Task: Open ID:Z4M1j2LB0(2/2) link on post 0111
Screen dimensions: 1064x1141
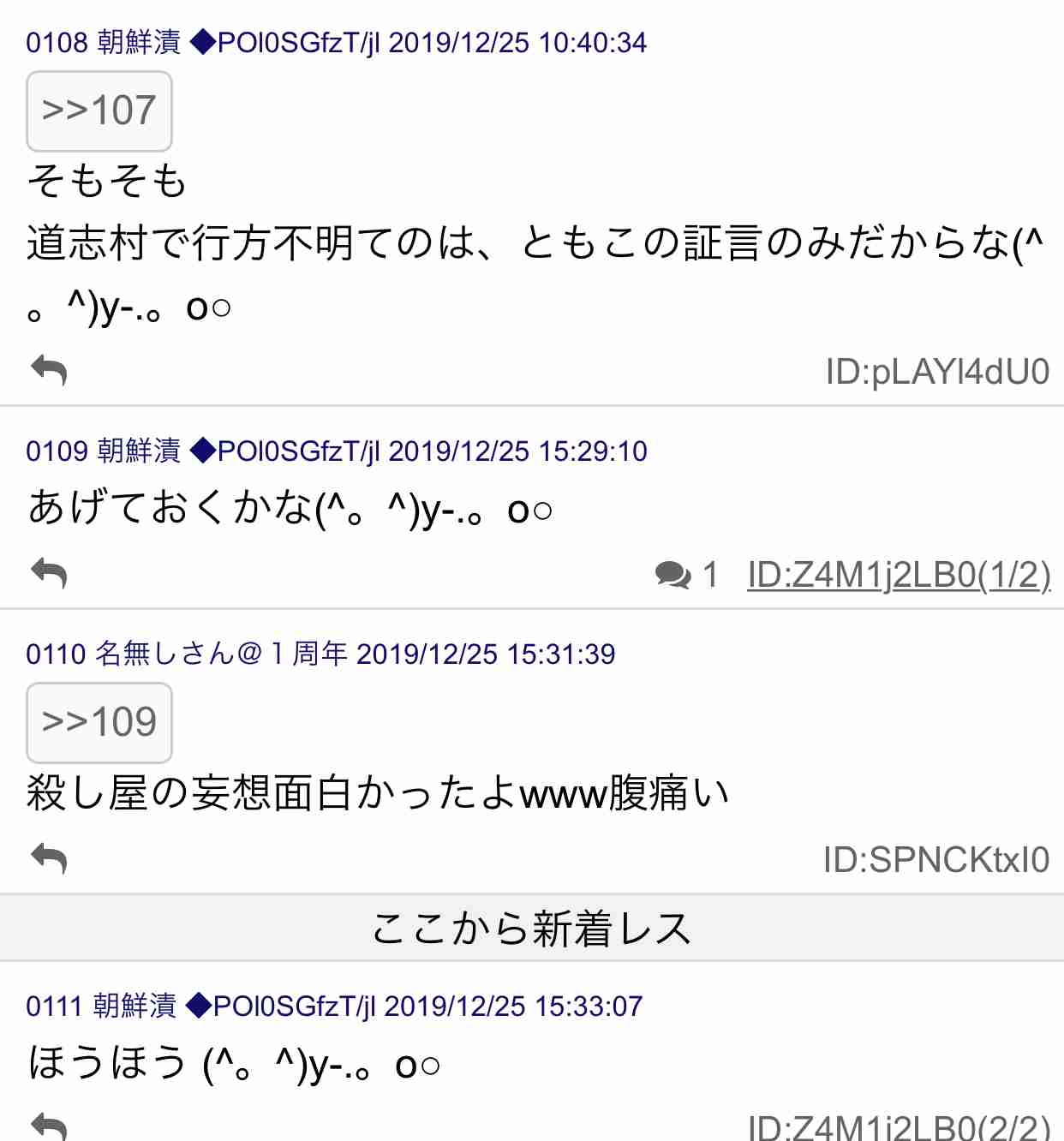Action: (899, 1127)
